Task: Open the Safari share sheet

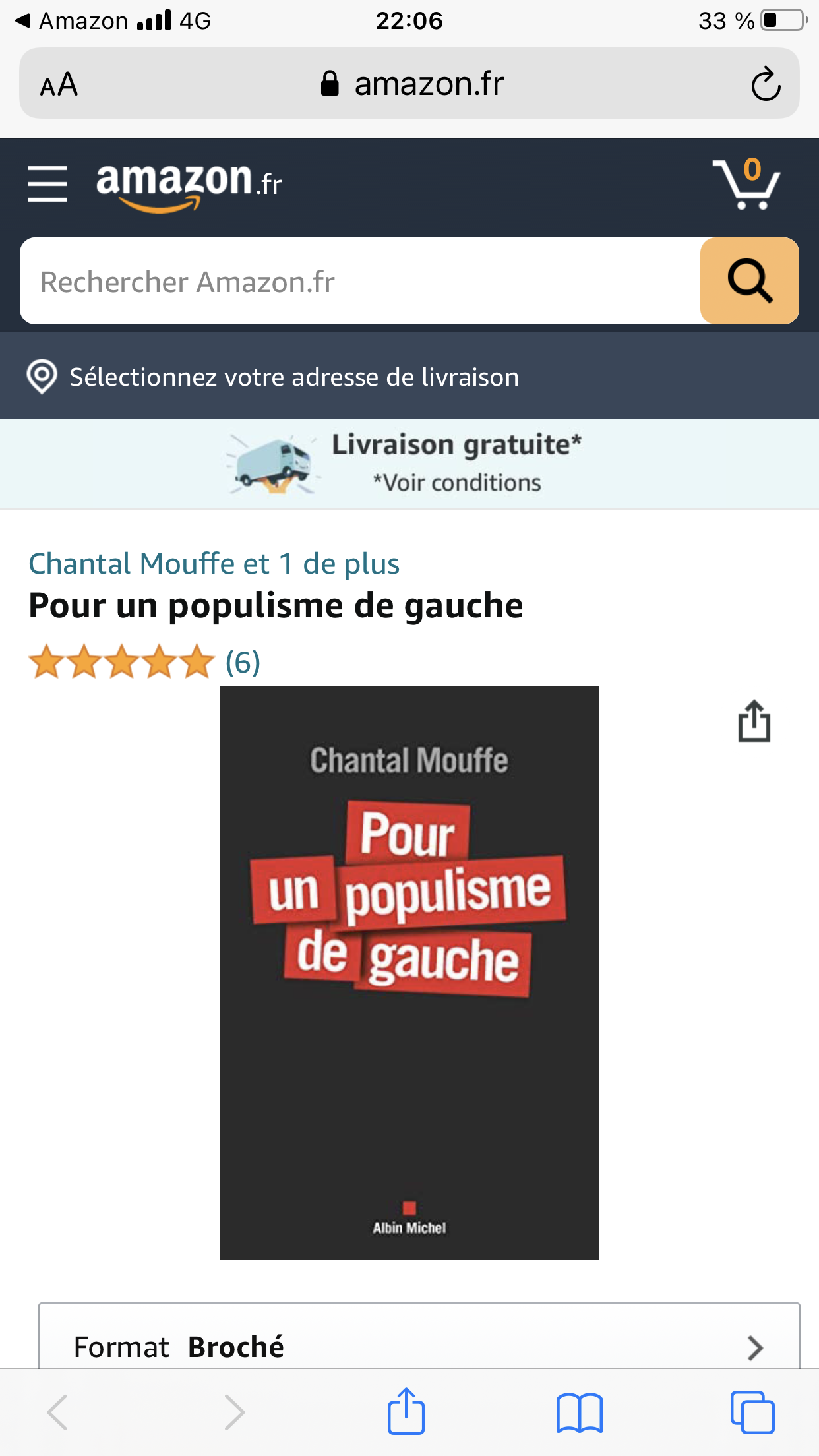Action: (x=406, y=1411)
